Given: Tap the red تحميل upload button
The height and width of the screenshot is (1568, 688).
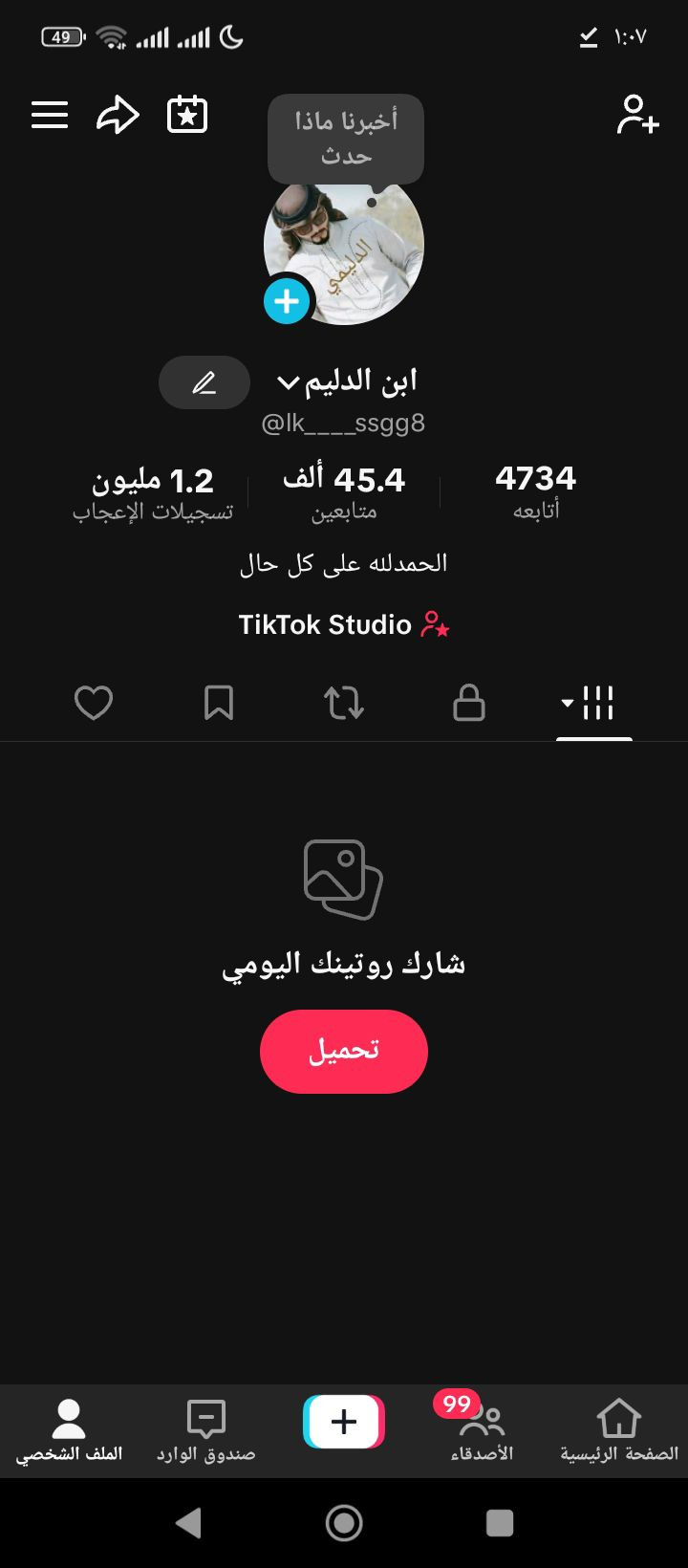Looking at the screenshot, I should 344,1051.
